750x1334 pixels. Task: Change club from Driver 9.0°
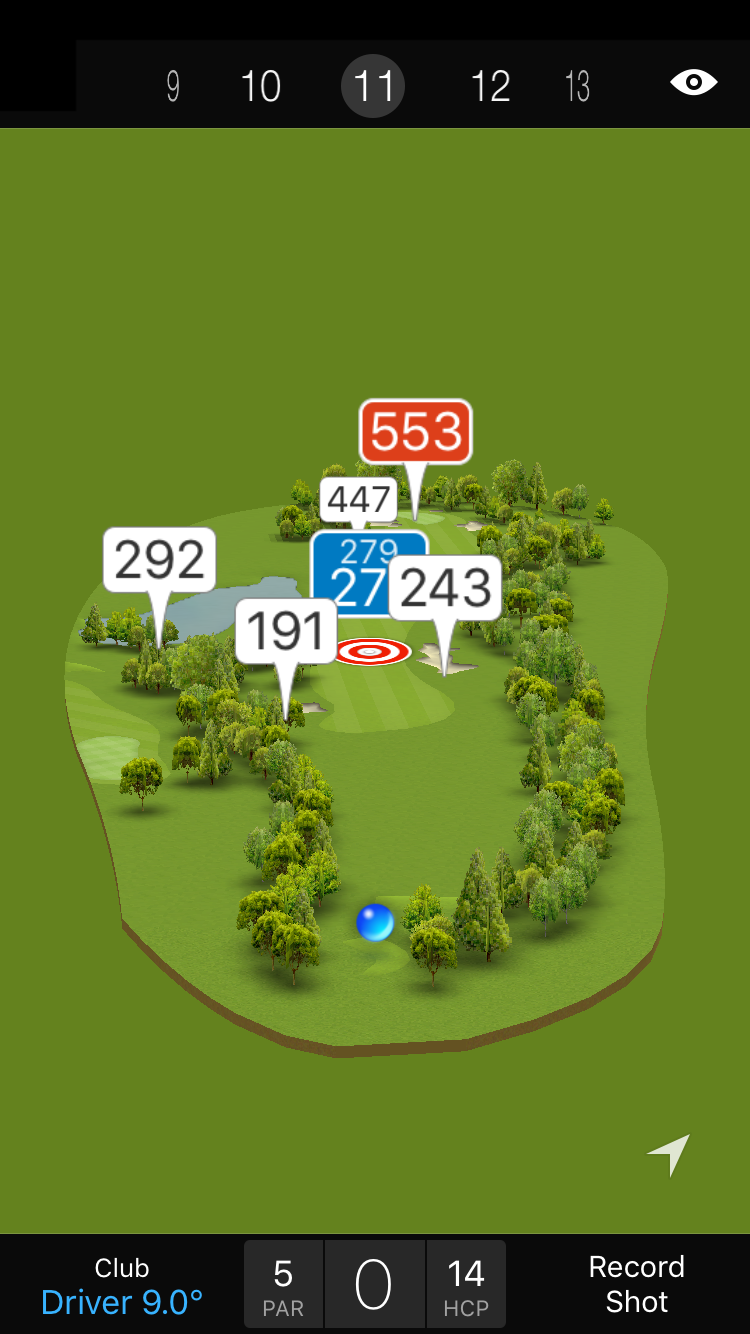pos(122,1286)
